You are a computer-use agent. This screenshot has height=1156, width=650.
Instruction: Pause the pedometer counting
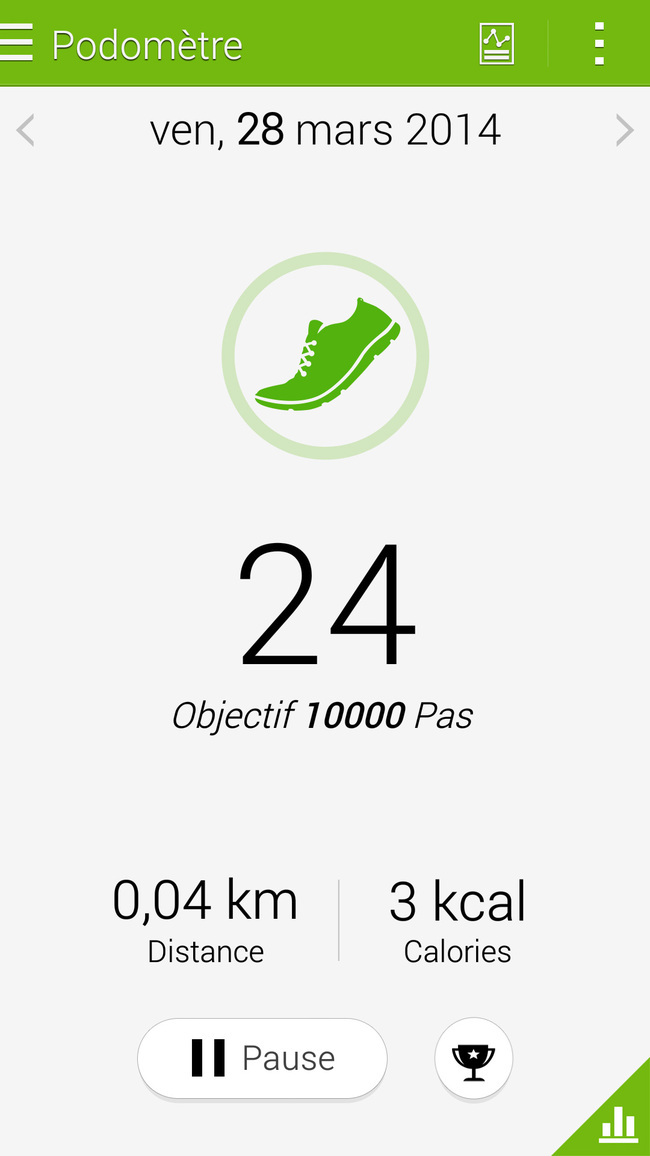point(262,1059)
